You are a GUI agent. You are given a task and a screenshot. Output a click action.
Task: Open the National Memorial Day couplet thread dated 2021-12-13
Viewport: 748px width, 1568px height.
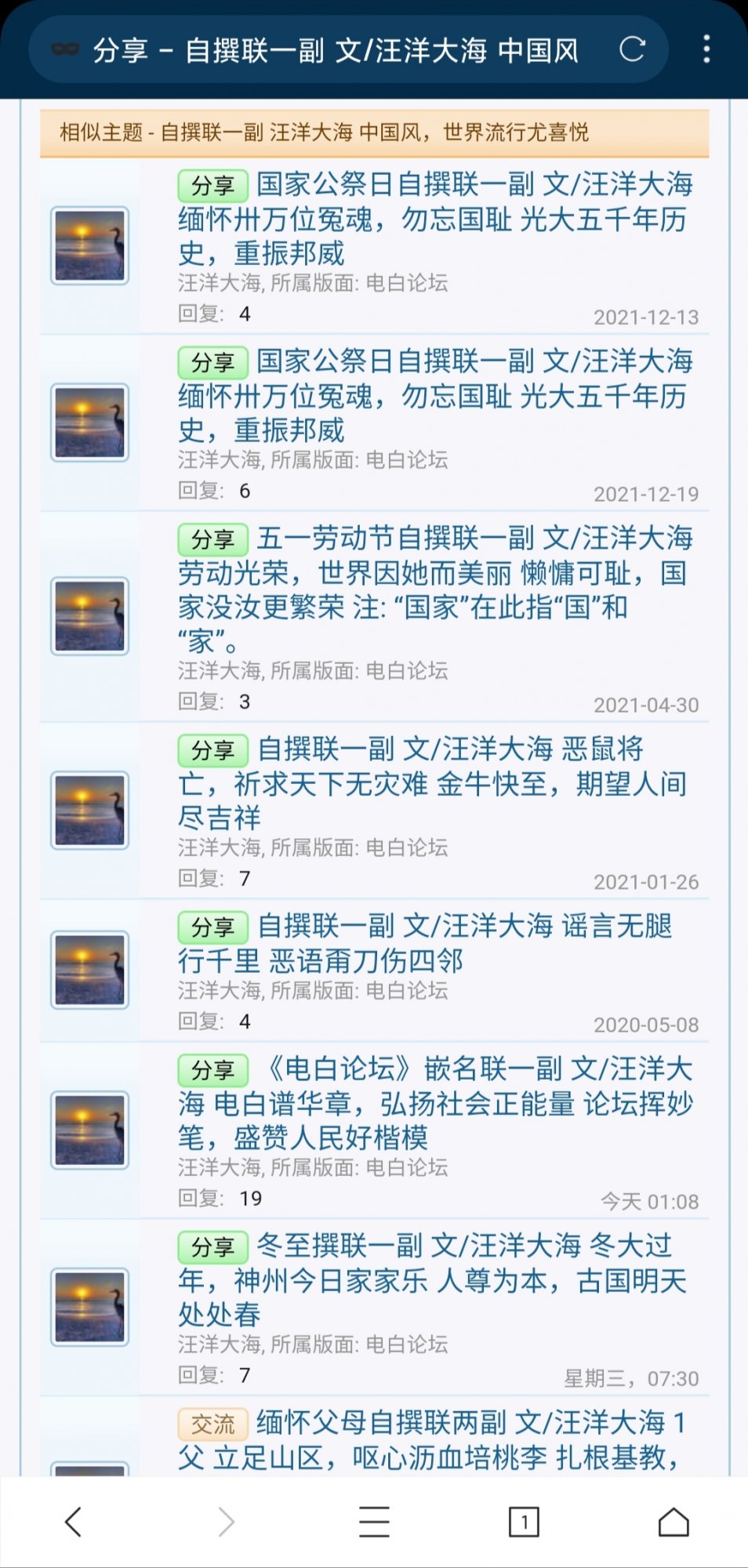pos(435,219)
